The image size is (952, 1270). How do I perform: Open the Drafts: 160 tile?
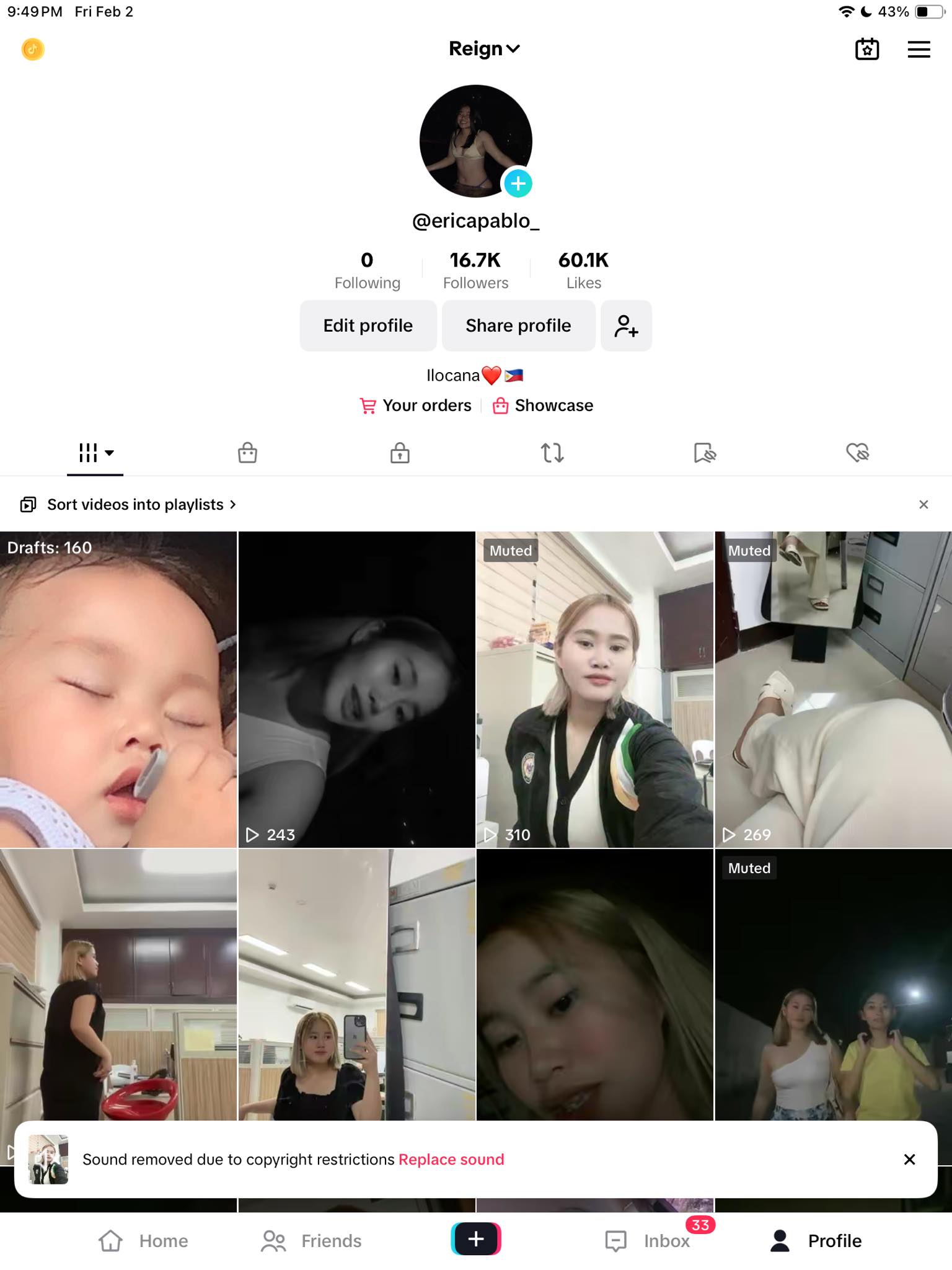tap(118, 688)
